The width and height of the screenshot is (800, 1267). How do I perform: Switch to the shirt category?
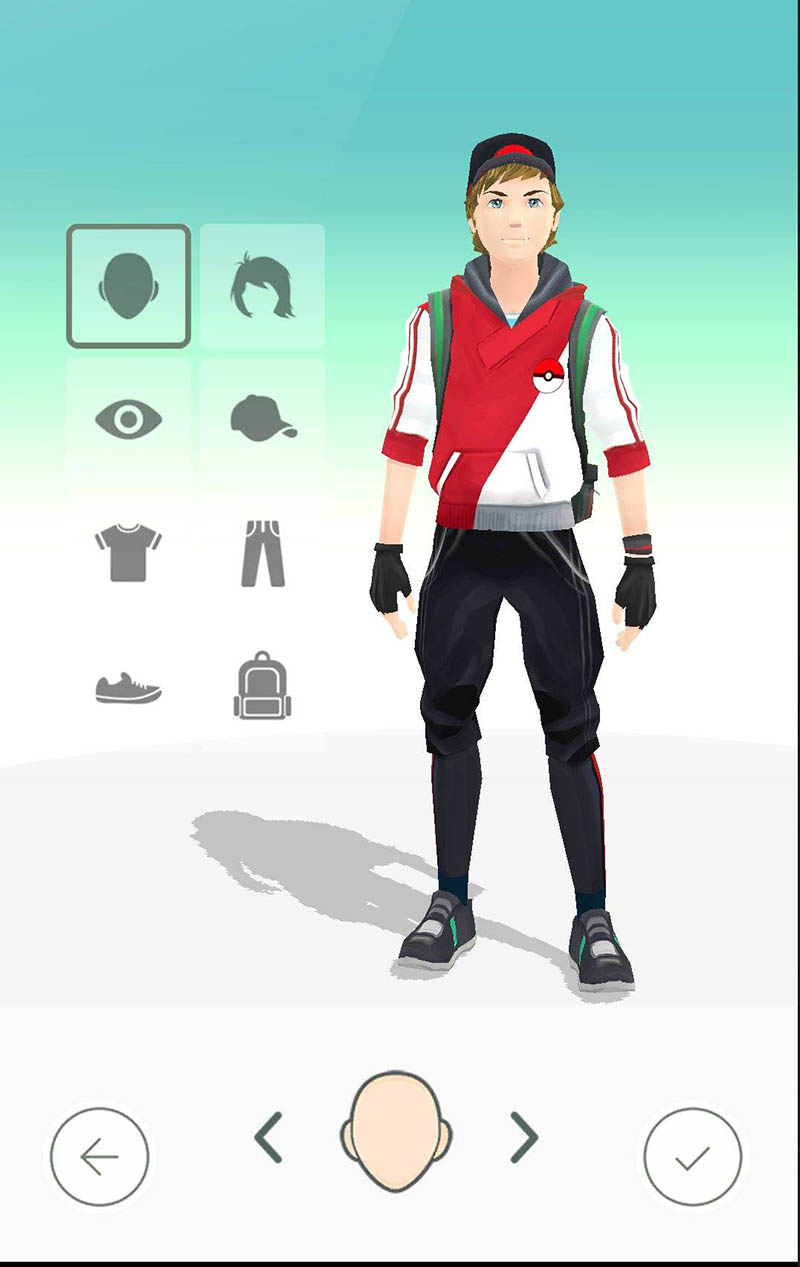pyautogui.click(x=128, y=554)
